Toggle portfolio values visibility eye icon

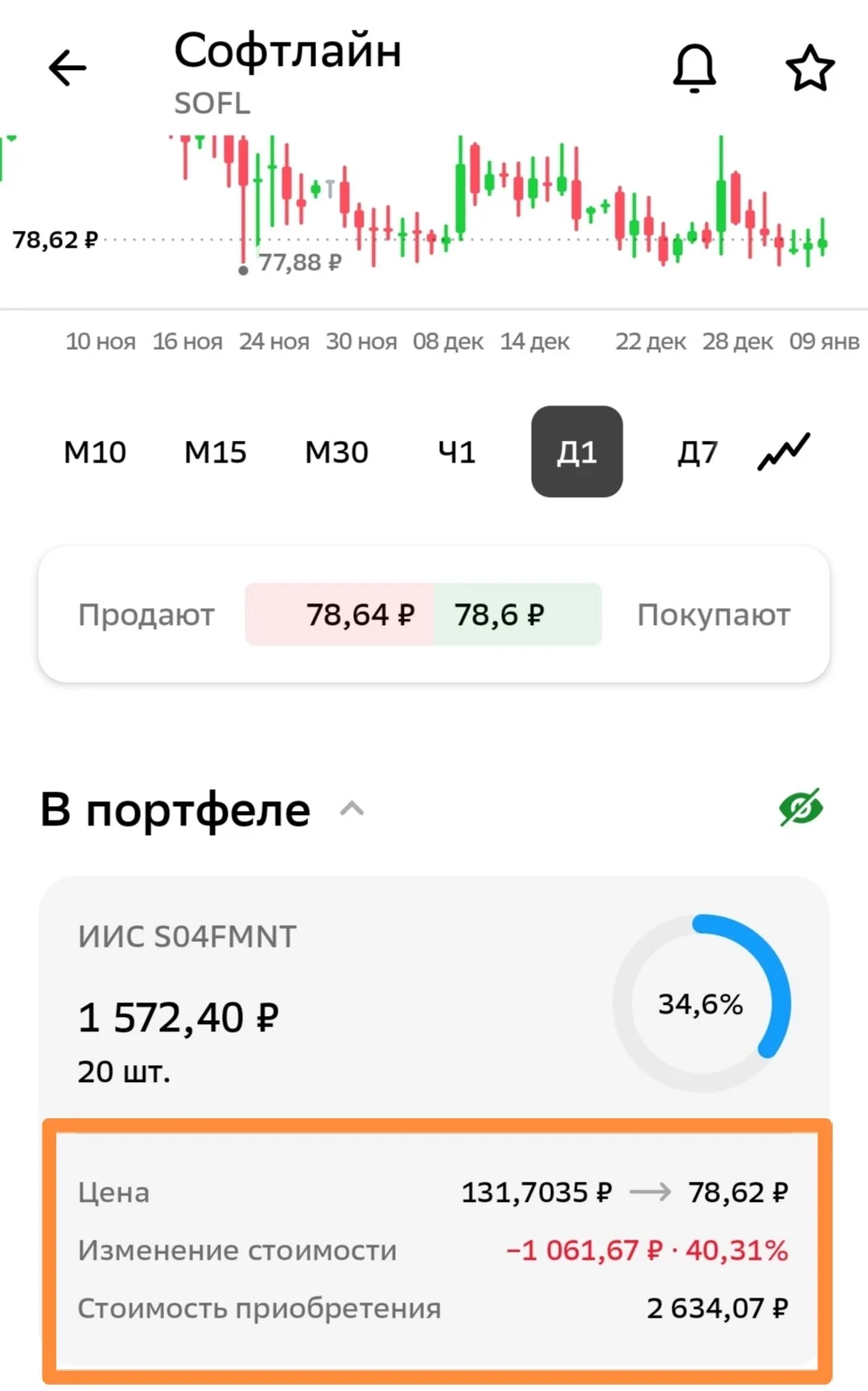pyautogui.click(x=801, y=808)
